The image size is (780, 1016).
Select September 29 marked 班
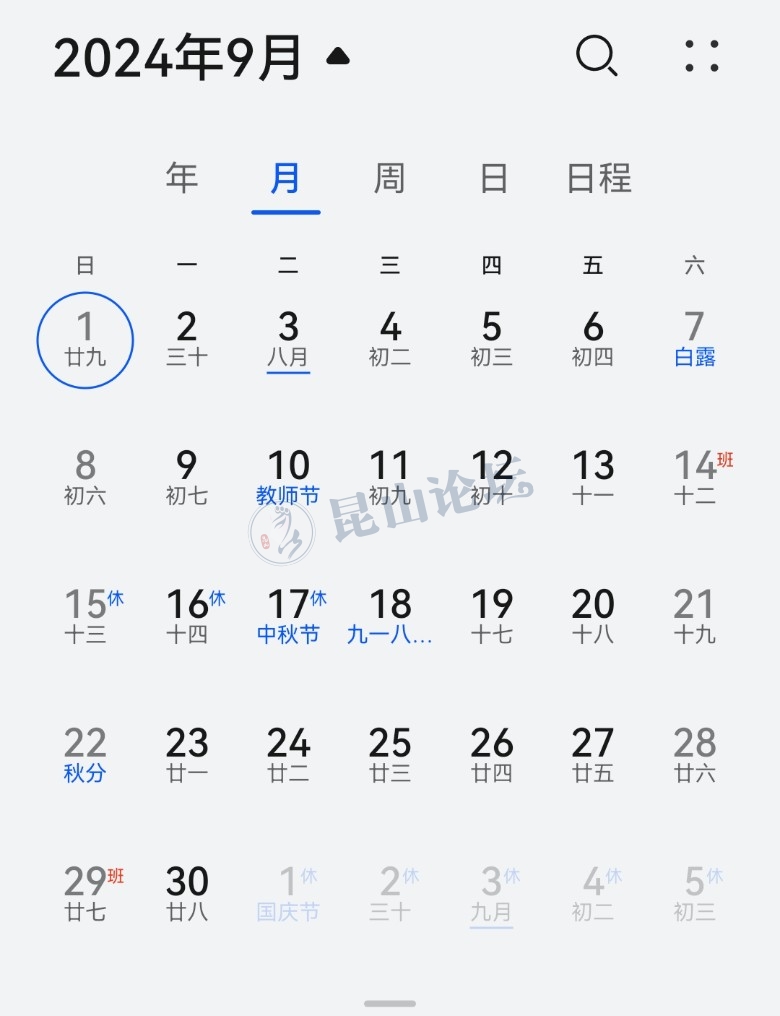[87, 894]
